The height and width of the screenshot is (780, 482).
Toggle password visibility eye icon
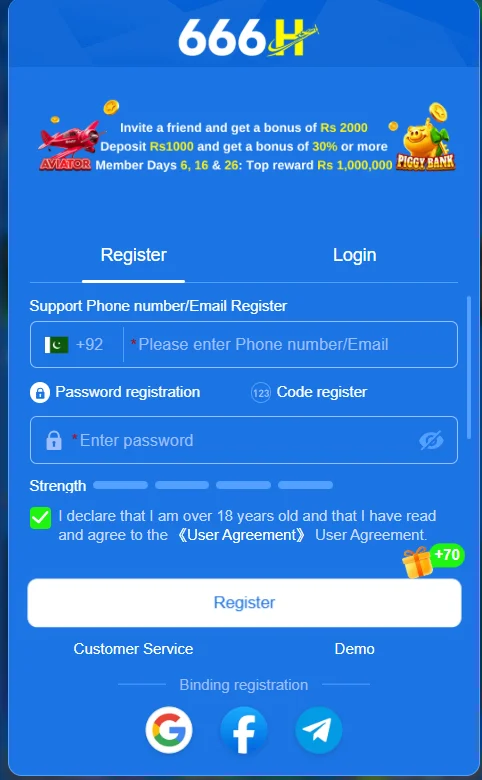click(x=431, y=440)
